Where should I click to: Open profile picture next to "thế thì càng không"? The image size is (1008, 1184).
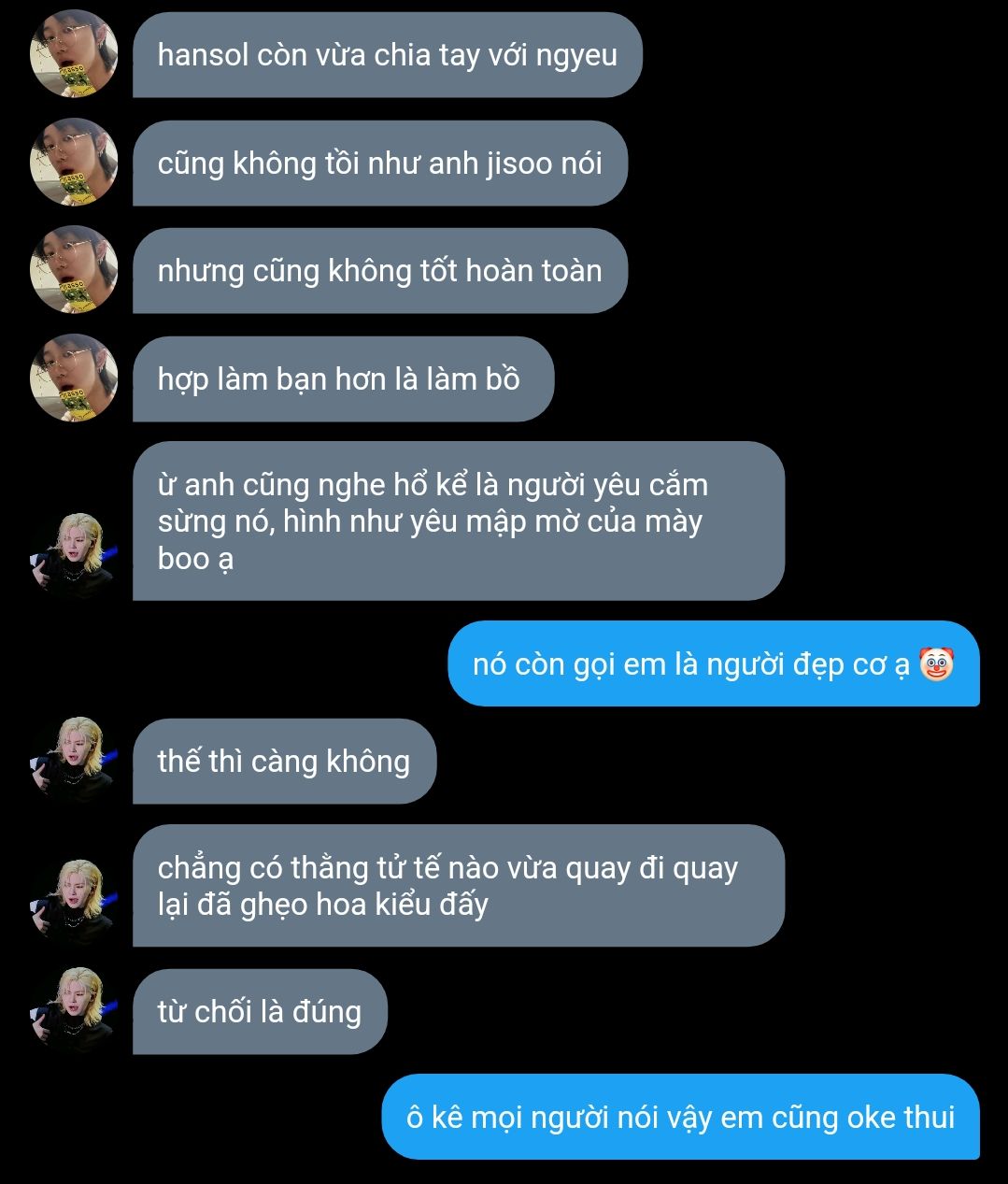(74, 760)
